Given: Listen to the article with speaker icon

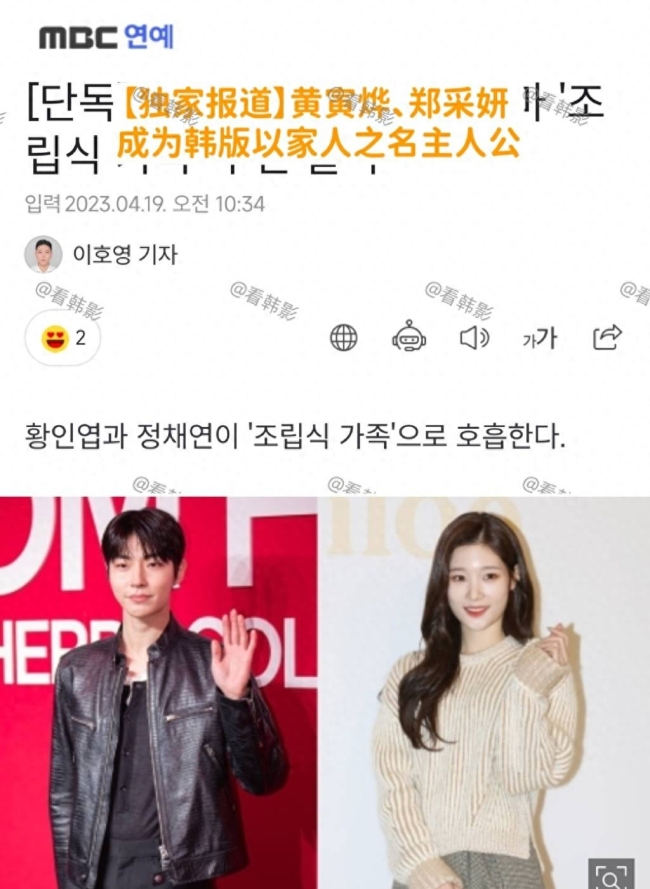Looking at the screenshot, I should pyautogui.click(x=473, y=338).
